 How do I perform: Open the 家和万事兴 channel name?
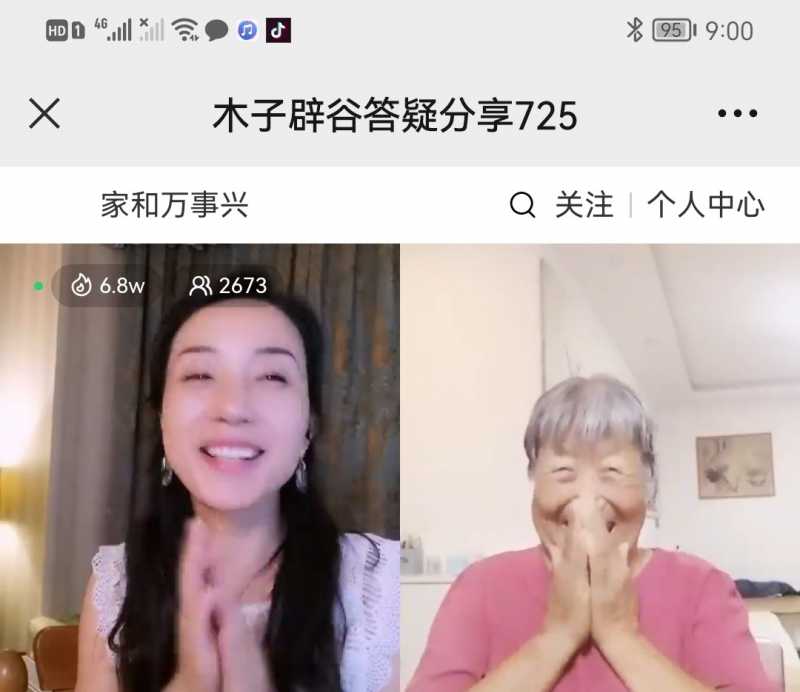click(x=174, y=206)
